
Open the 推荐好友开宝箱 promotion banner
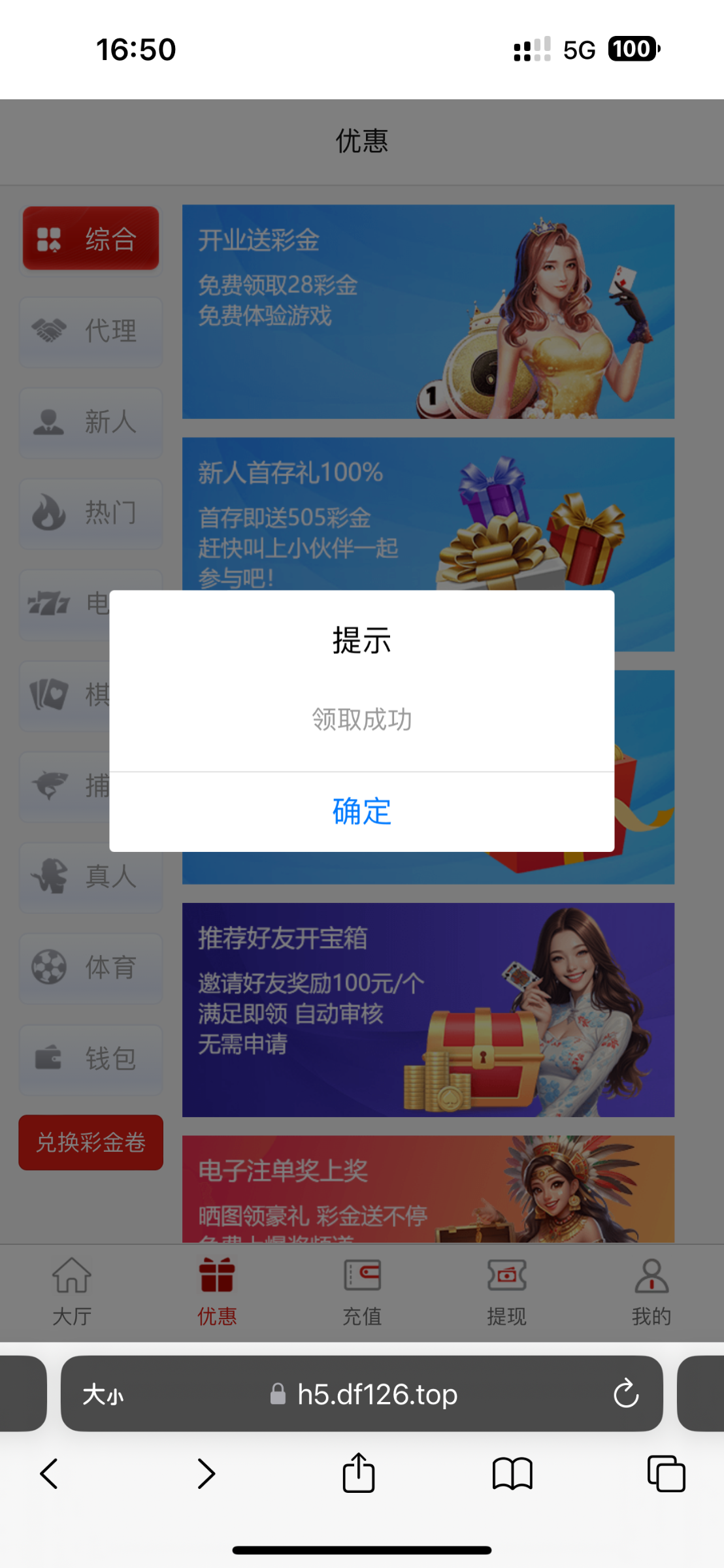coord(428,1009)
